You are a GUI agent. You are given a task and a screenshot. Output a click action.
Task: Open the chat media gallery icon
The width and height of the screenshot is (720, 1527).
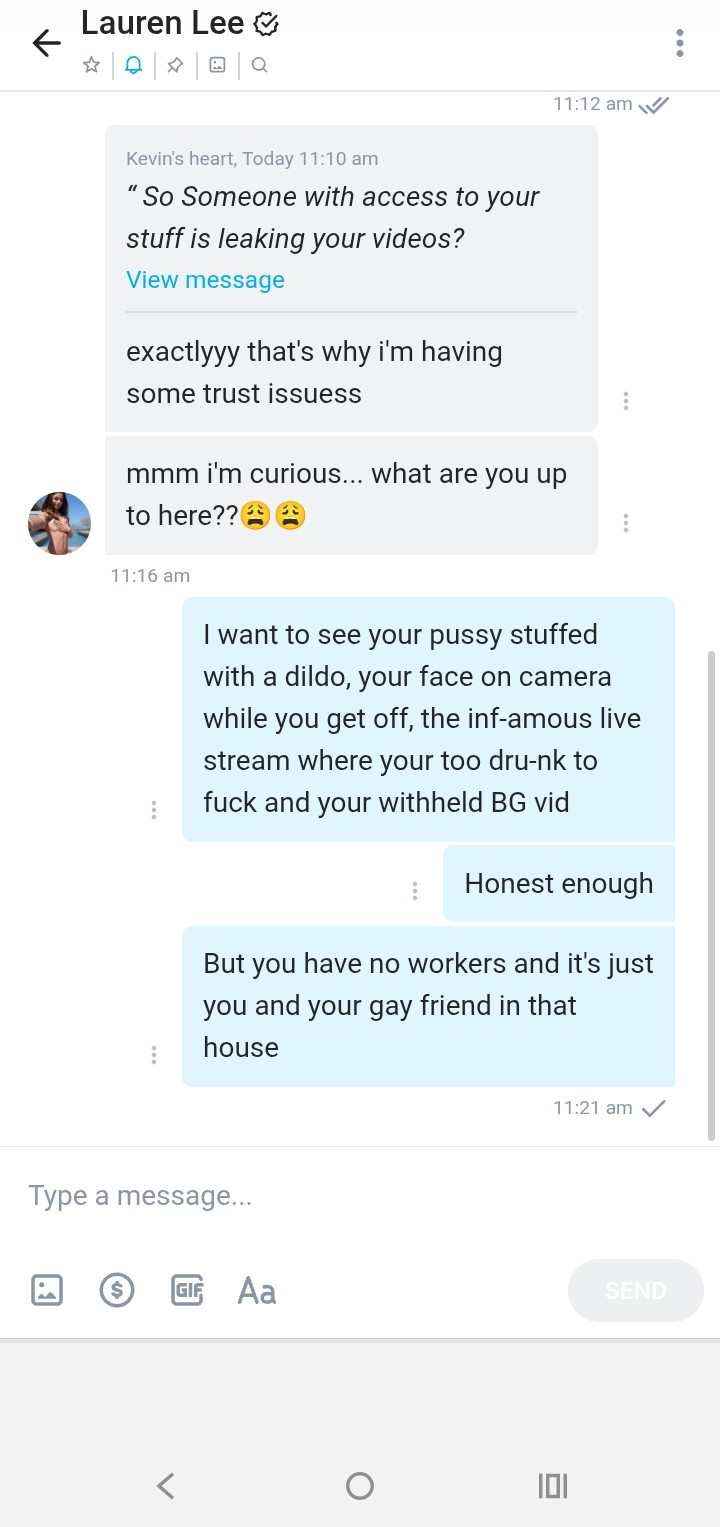(x=217, y=66)
